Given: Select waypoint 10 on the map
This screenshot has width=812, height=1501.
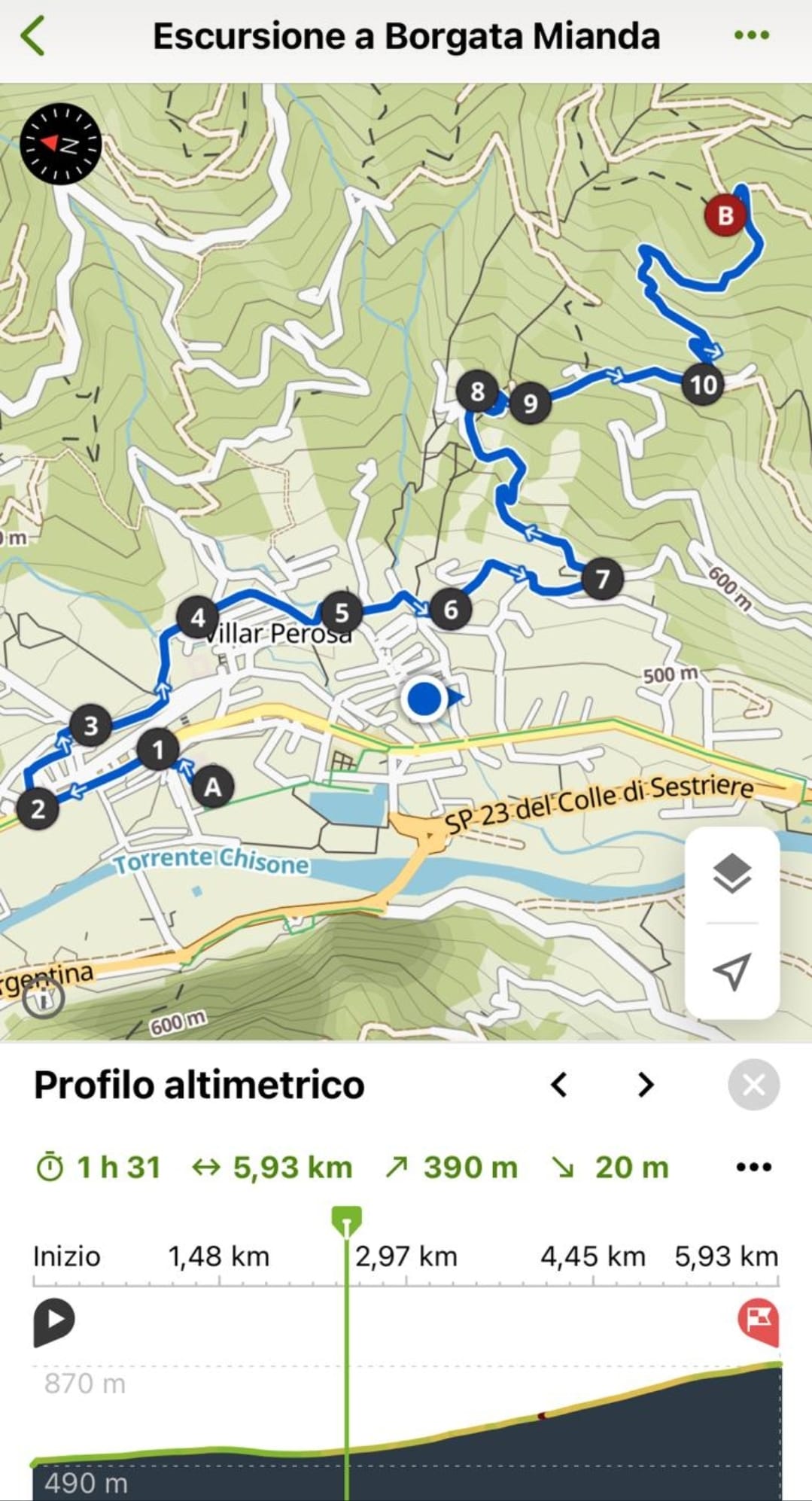Looking at the screenshot, I should (x=703, y=385).
